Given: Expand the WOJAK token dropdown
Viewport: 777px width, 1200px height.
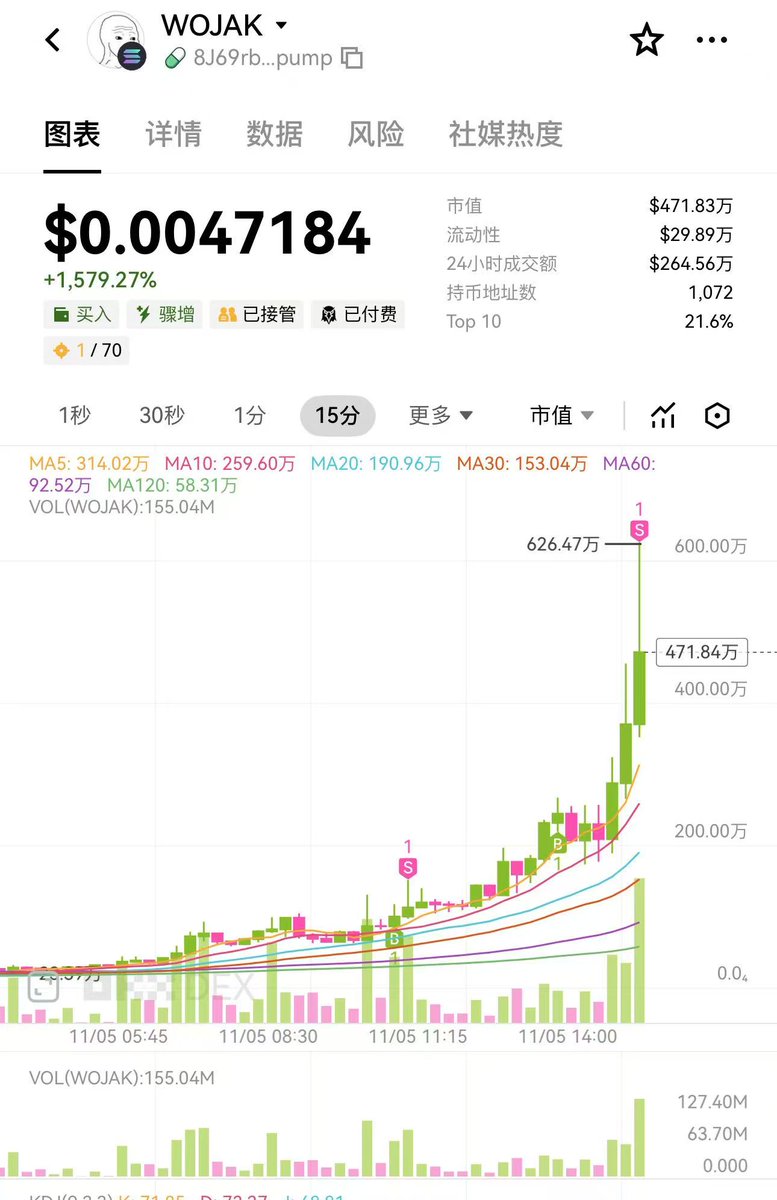Looking at the screenshot, I should (281, 25).
